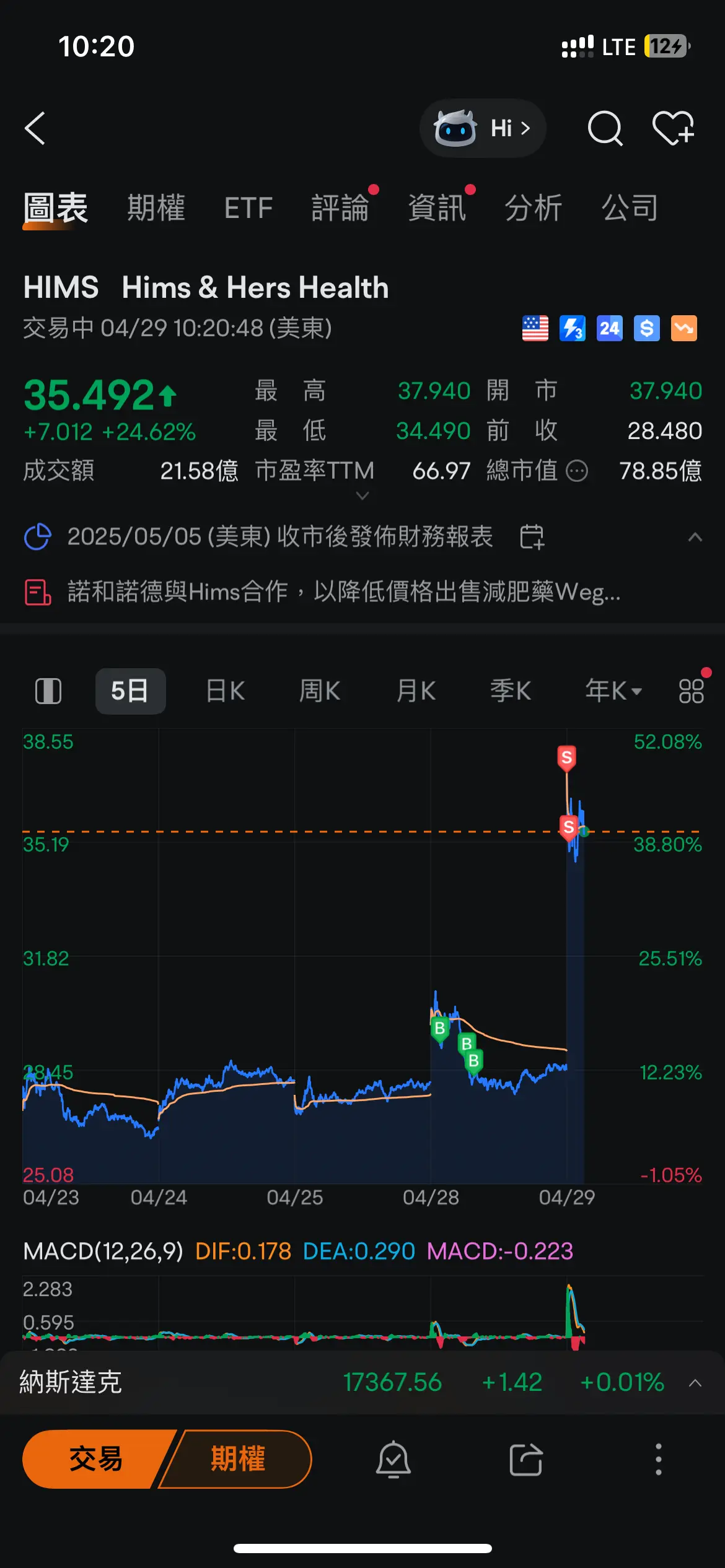Open the price alert bell
The image size is (725, 1568).
(393, 1459)
